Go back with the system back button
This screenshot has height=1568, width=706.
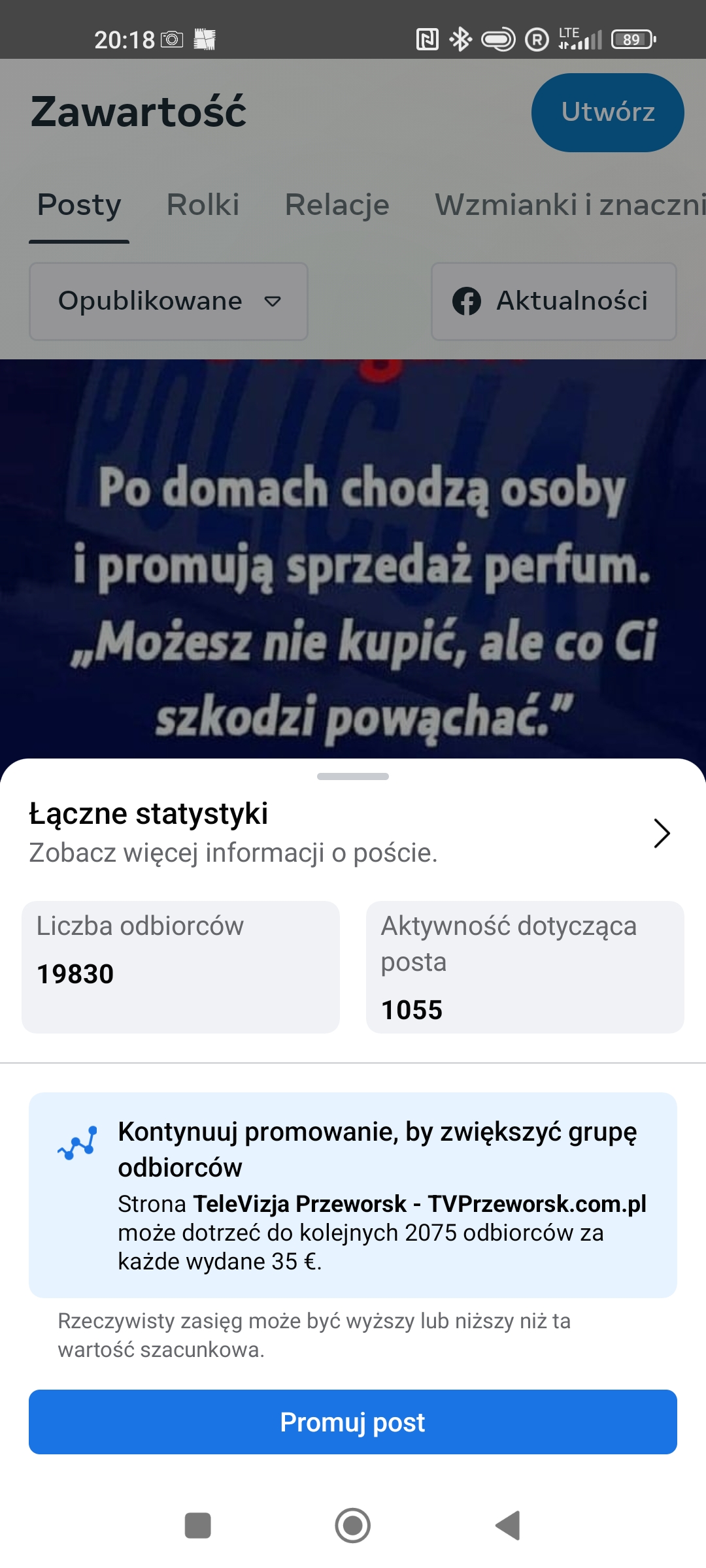click(508, 1526)
